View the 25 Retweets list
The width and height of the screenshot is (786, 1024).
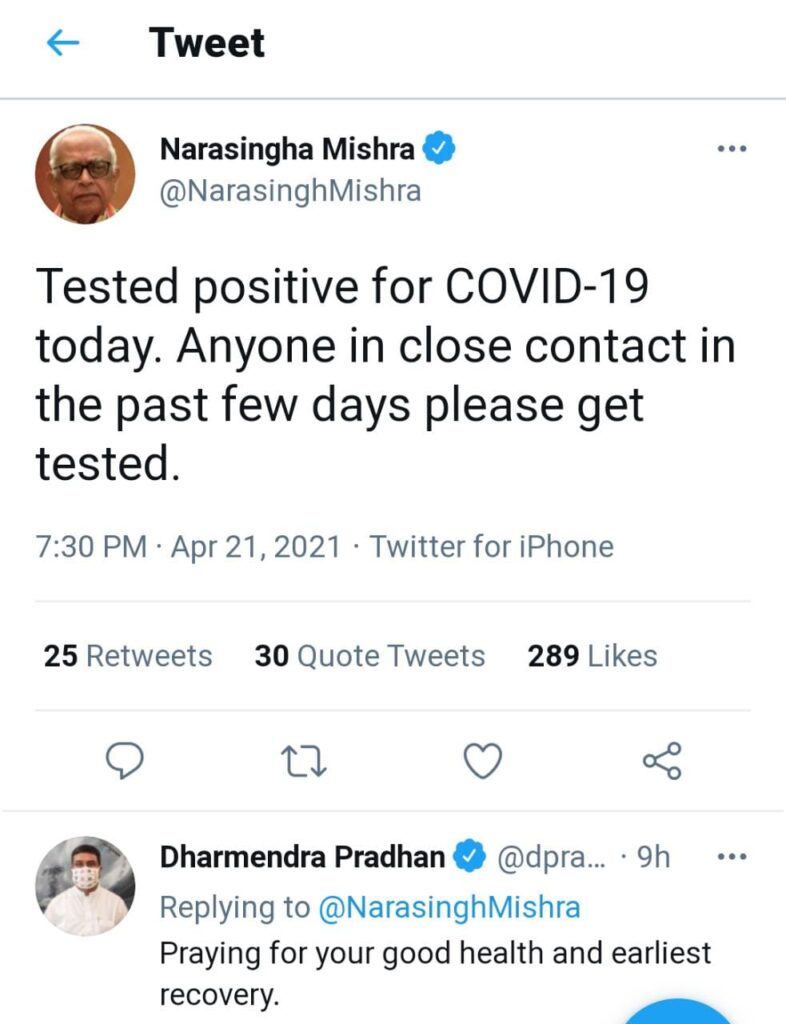pyautogui.click(x=128, y=656)
